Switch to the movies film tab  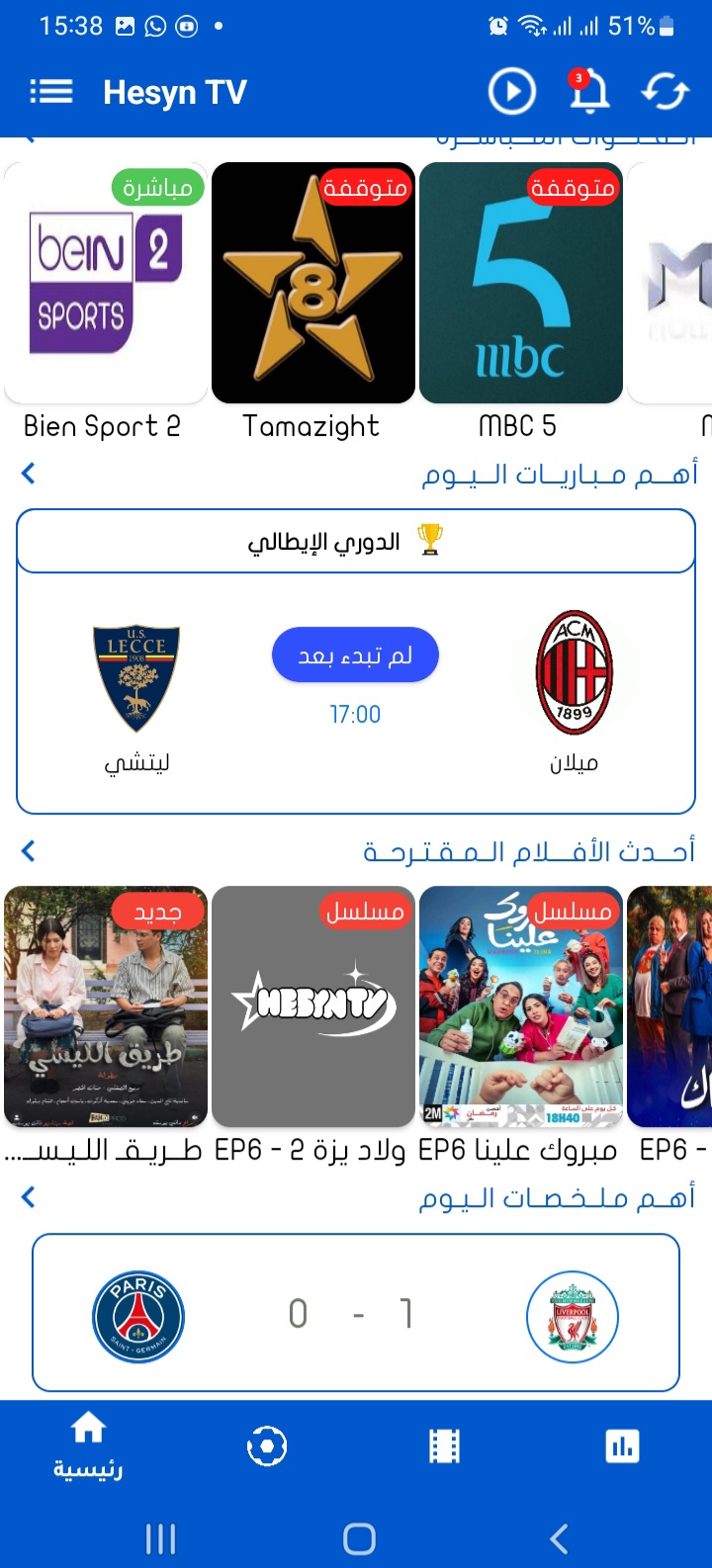(445, 1447)
